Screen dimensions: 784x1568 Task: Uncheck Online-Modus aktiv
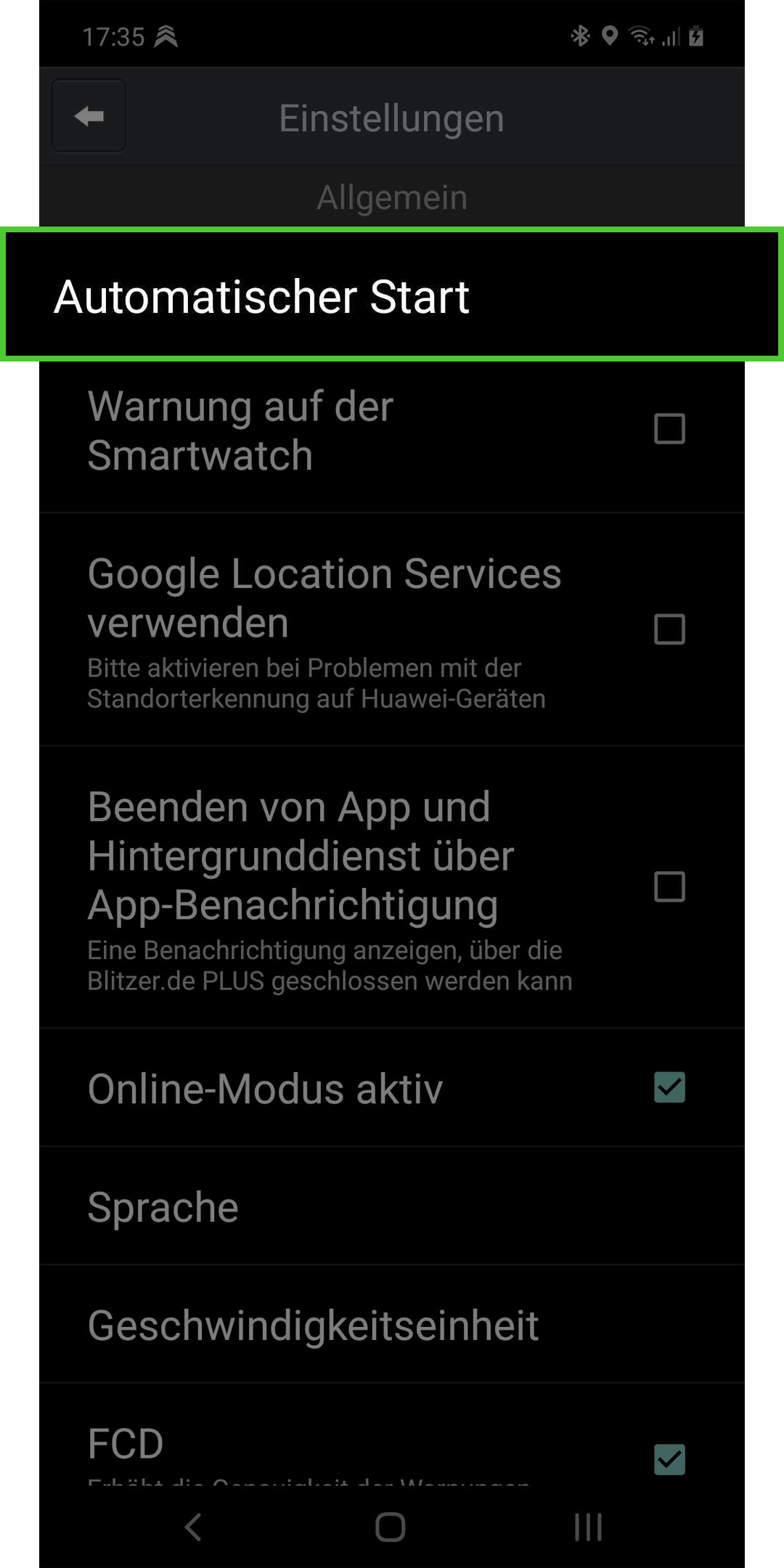(669, 1087)
